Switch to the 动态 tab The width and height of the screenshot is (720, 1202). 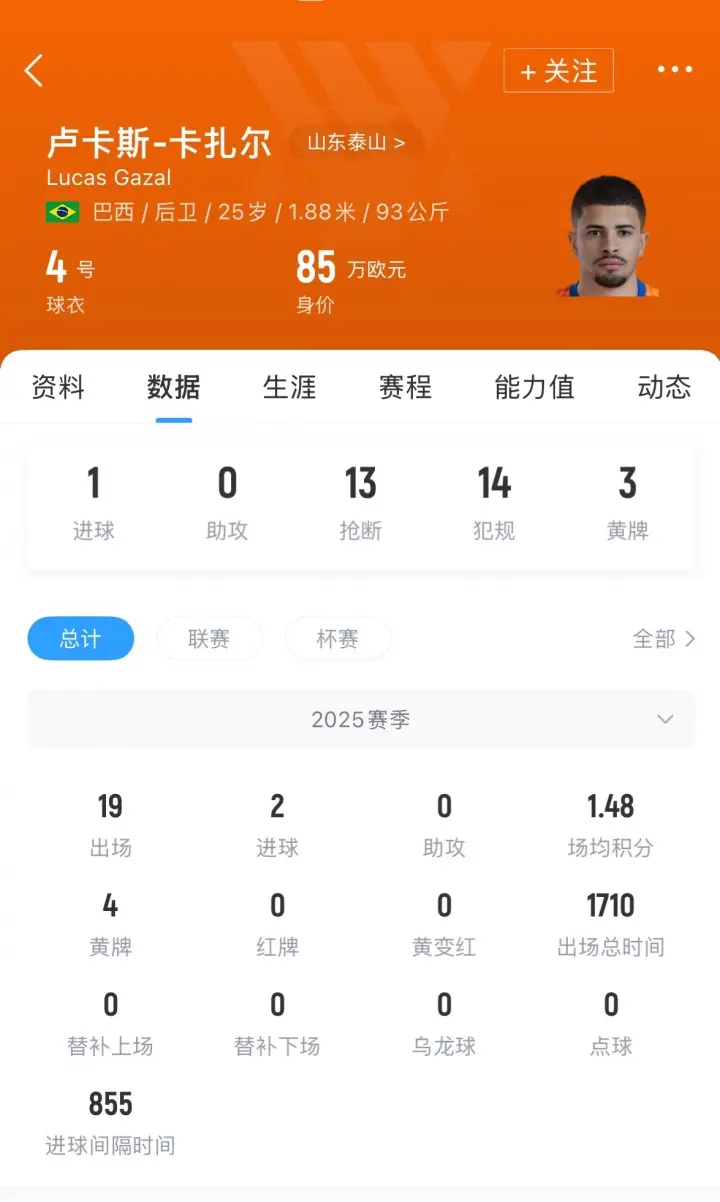tap(662, 388)
